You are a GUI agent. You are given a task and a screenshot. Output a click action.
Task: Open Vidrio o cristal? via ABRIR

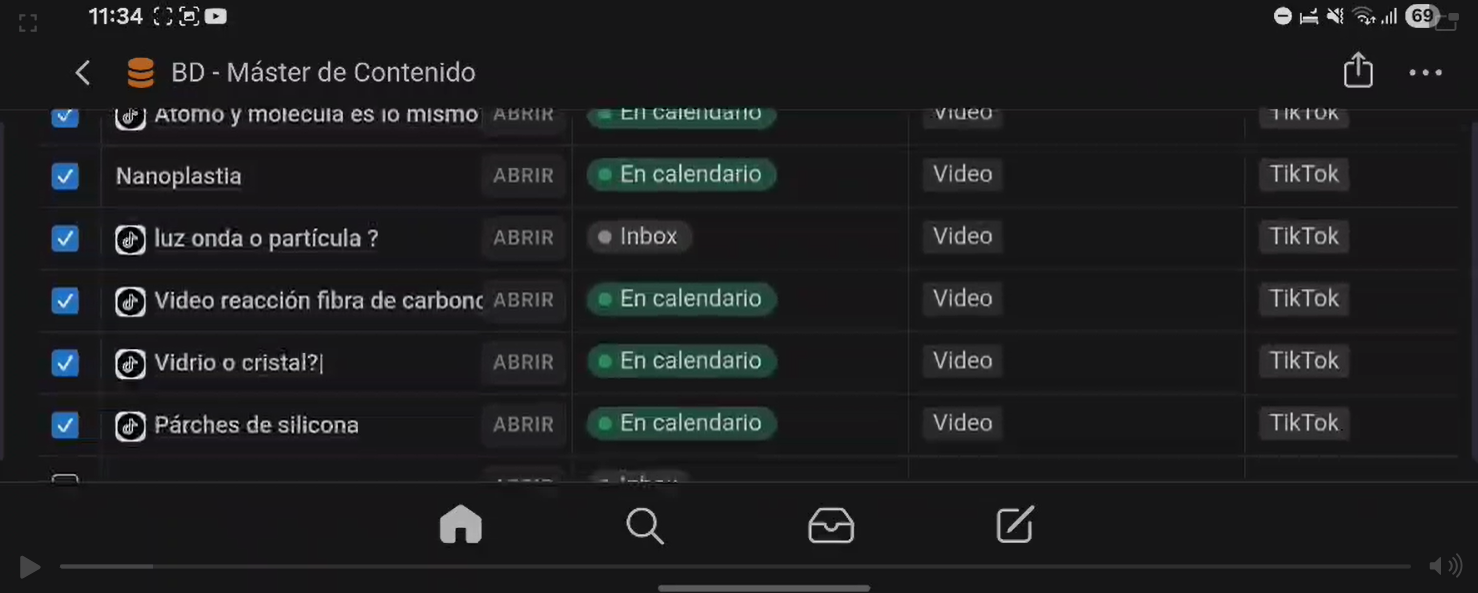(x=523, y=362)
